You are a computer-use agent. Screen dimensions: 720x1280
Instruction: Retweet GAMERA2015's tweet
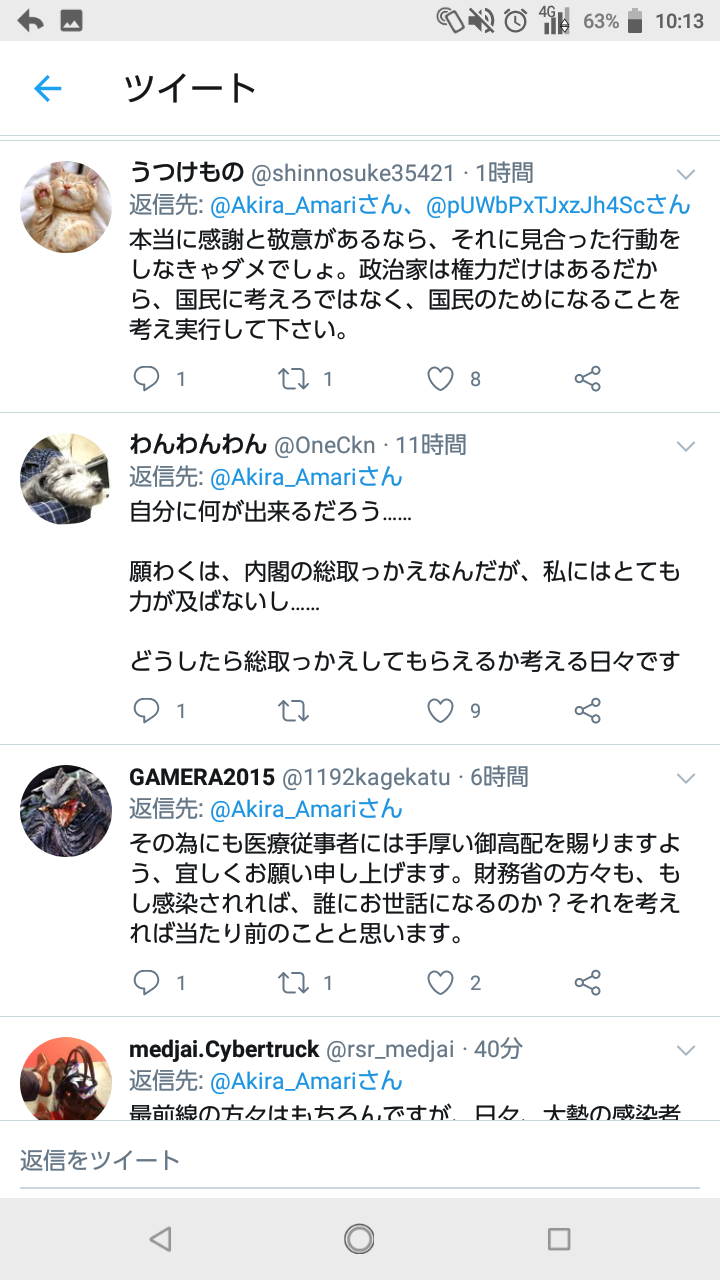click(x=293, y=983)
